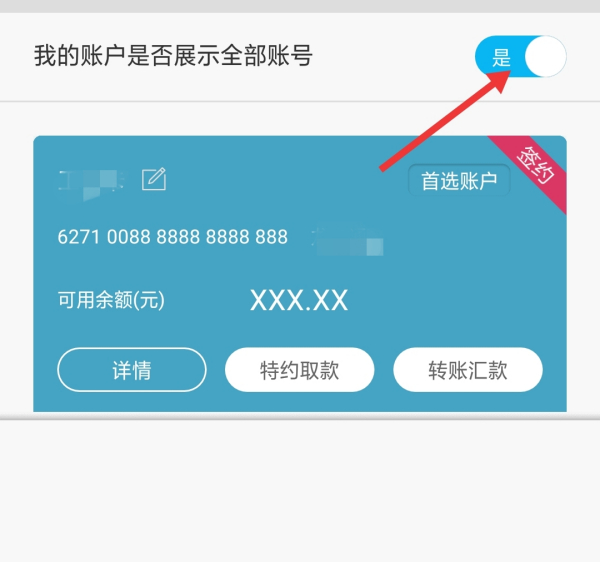600x562 pixels.
Task: Toggle the show all accounts switch
Action: [x=520, y=57]
